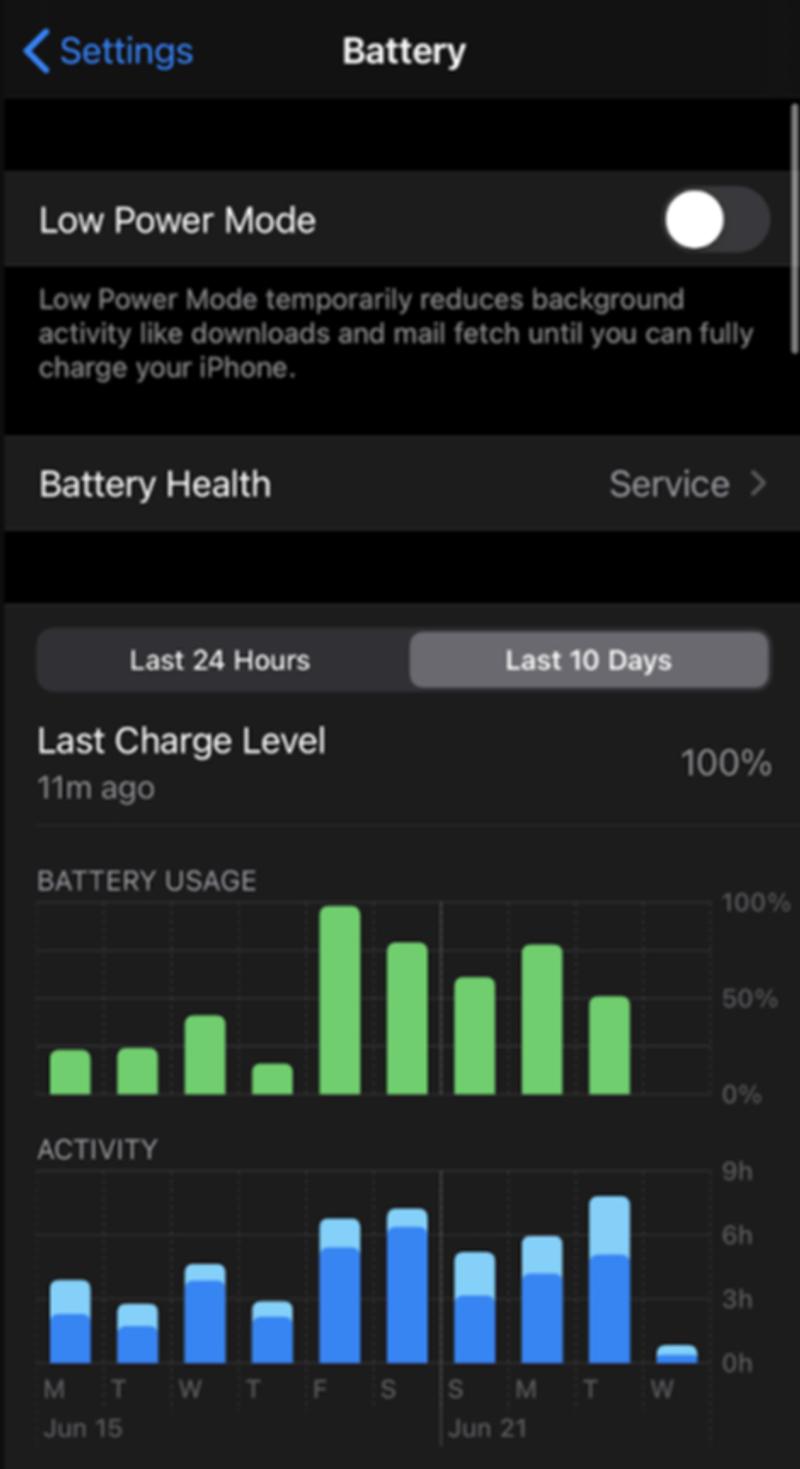Screen dimensions: 800x1469
Task: Select Friday's bar in Battery Usage chart
Action: (339, 1000)
